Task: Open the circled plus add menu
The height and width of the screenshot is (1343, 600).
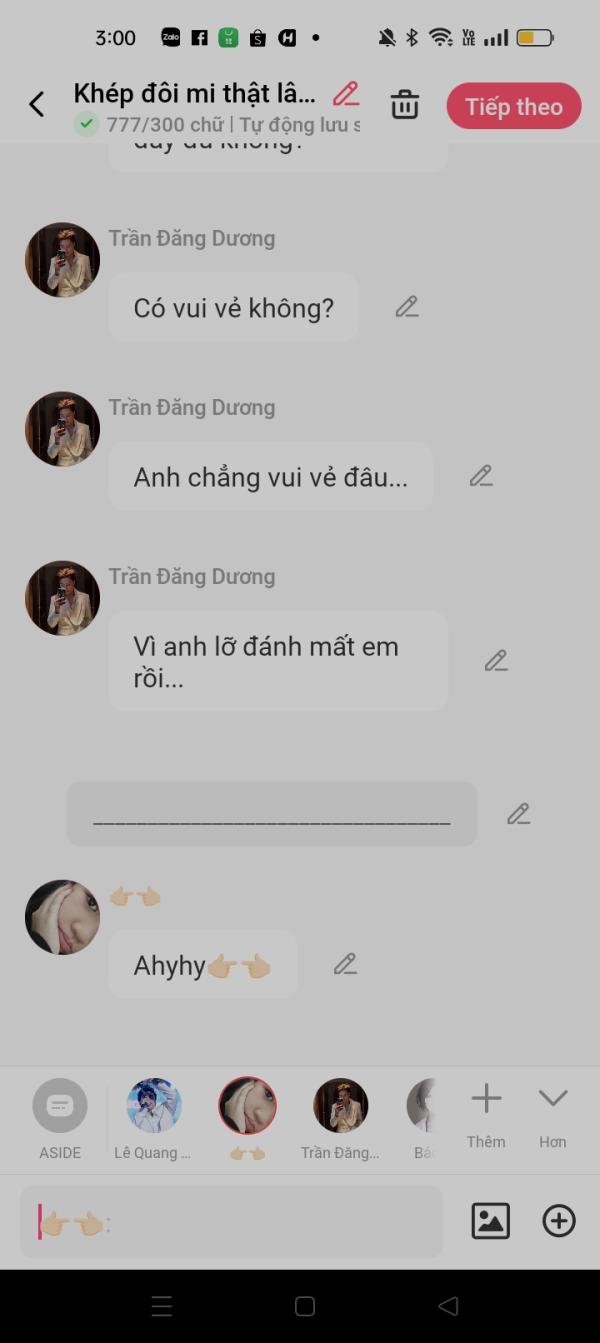Action: click(x=558, y=1221)
